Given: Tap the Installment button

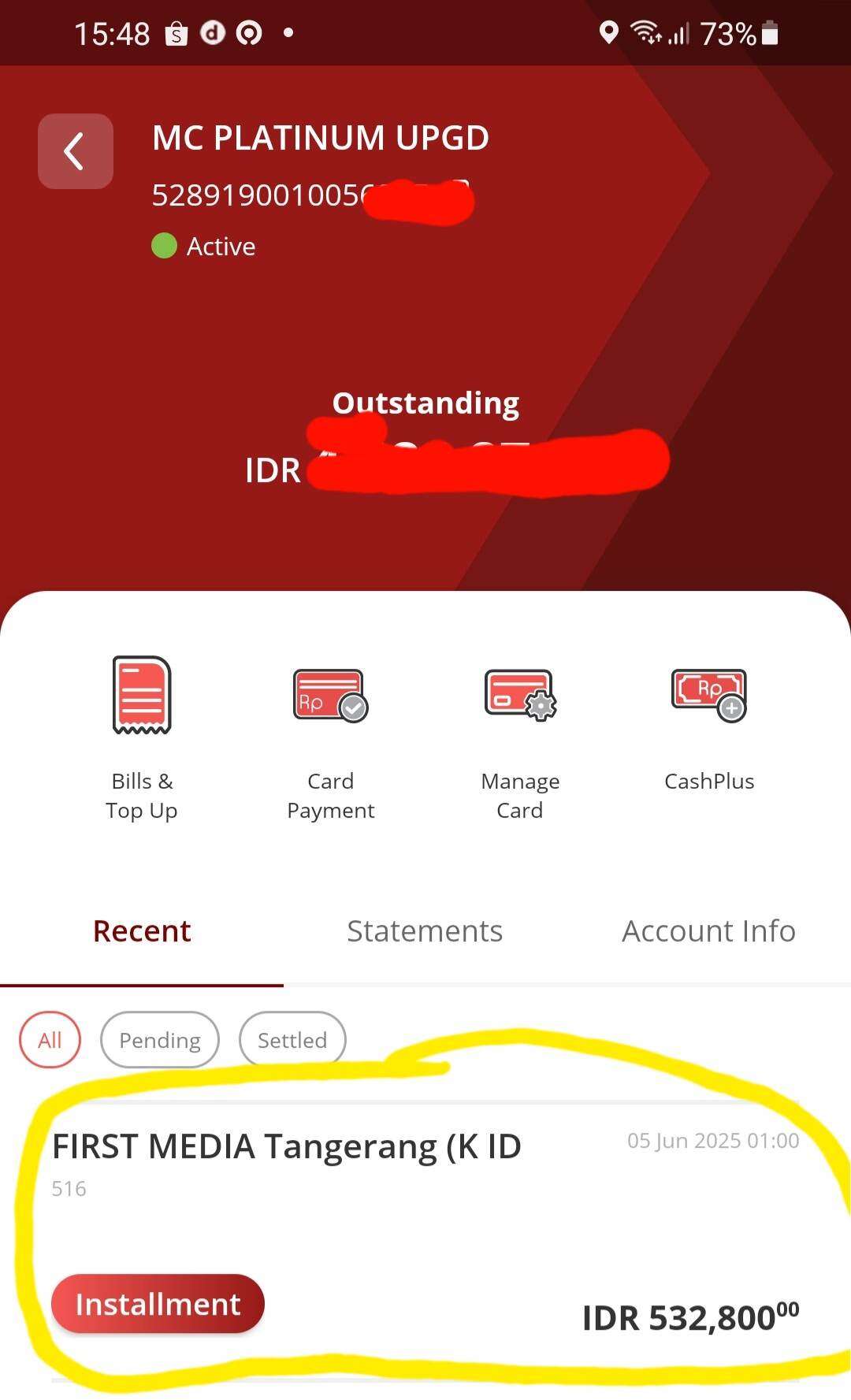Looking at the screenshot, I should [x=158, y=1304].
